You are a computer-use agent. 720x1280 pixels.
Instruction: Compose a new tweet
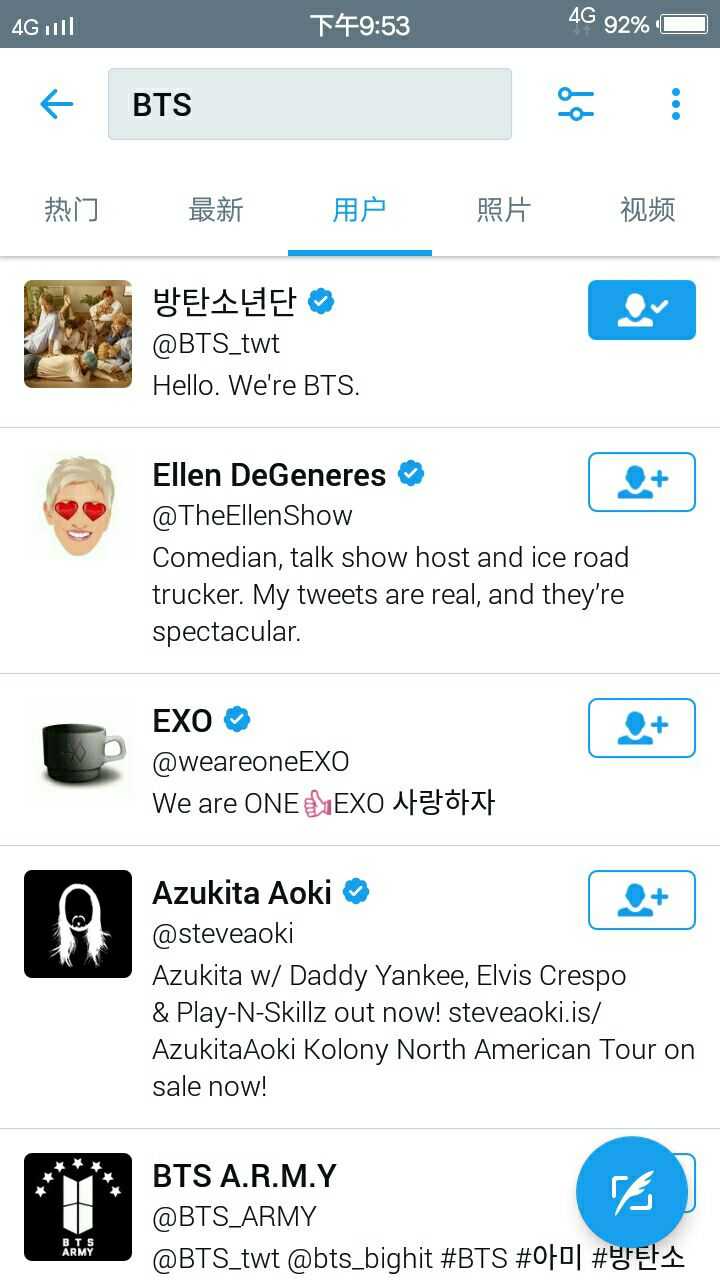pos(632,1192)
